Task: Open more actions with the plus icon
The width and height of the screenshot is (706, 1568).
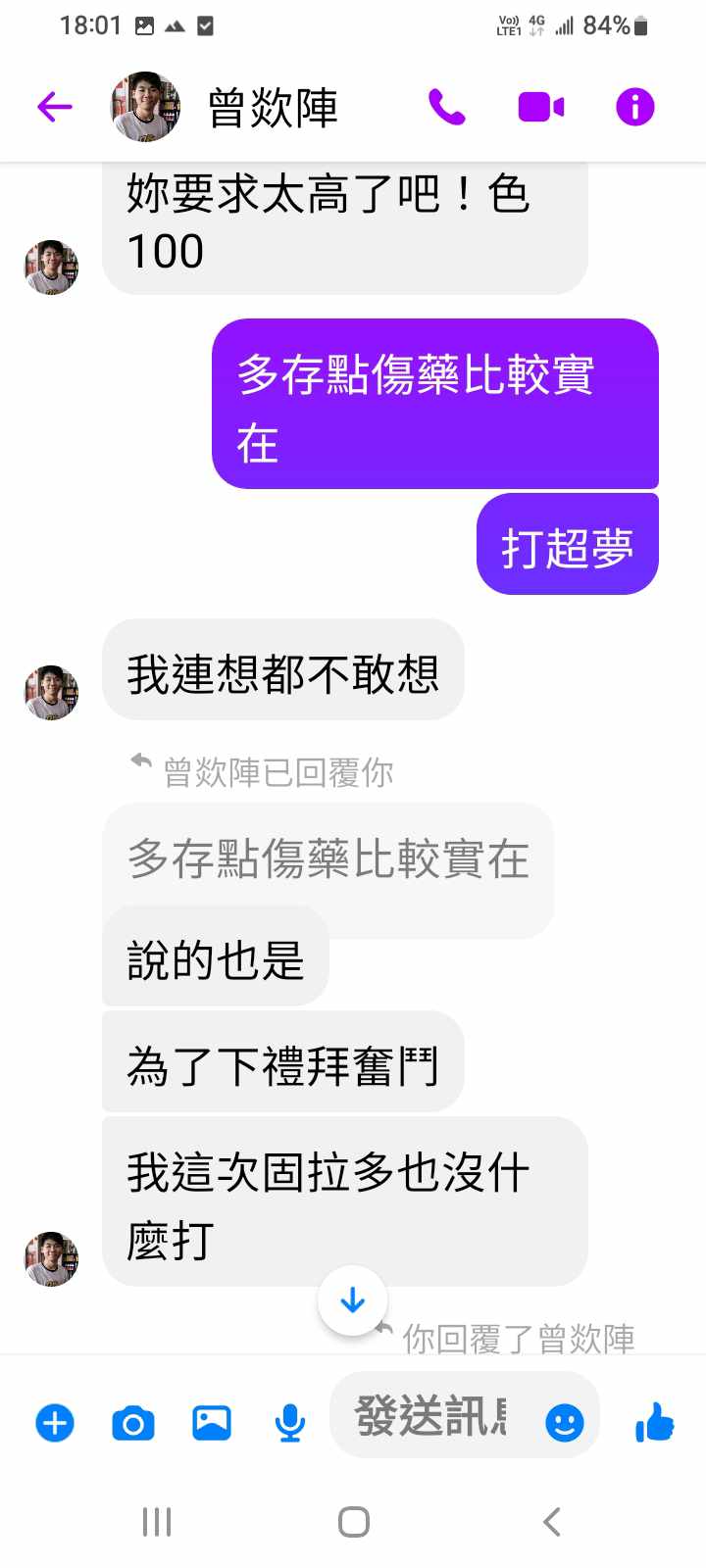Action: (x=55, y=1422)
